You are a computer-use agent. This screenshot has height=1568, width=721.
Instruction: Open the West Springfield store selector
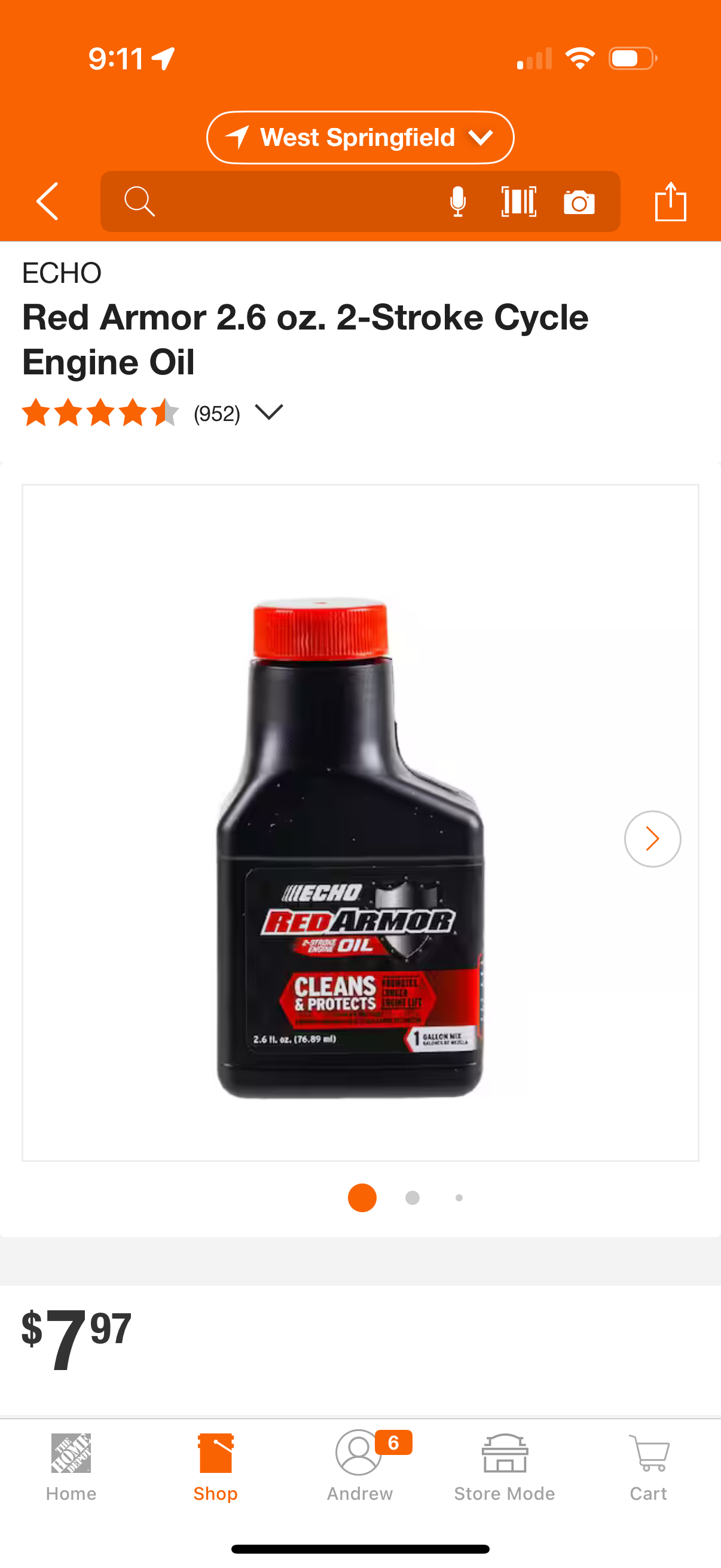(360, 138)
